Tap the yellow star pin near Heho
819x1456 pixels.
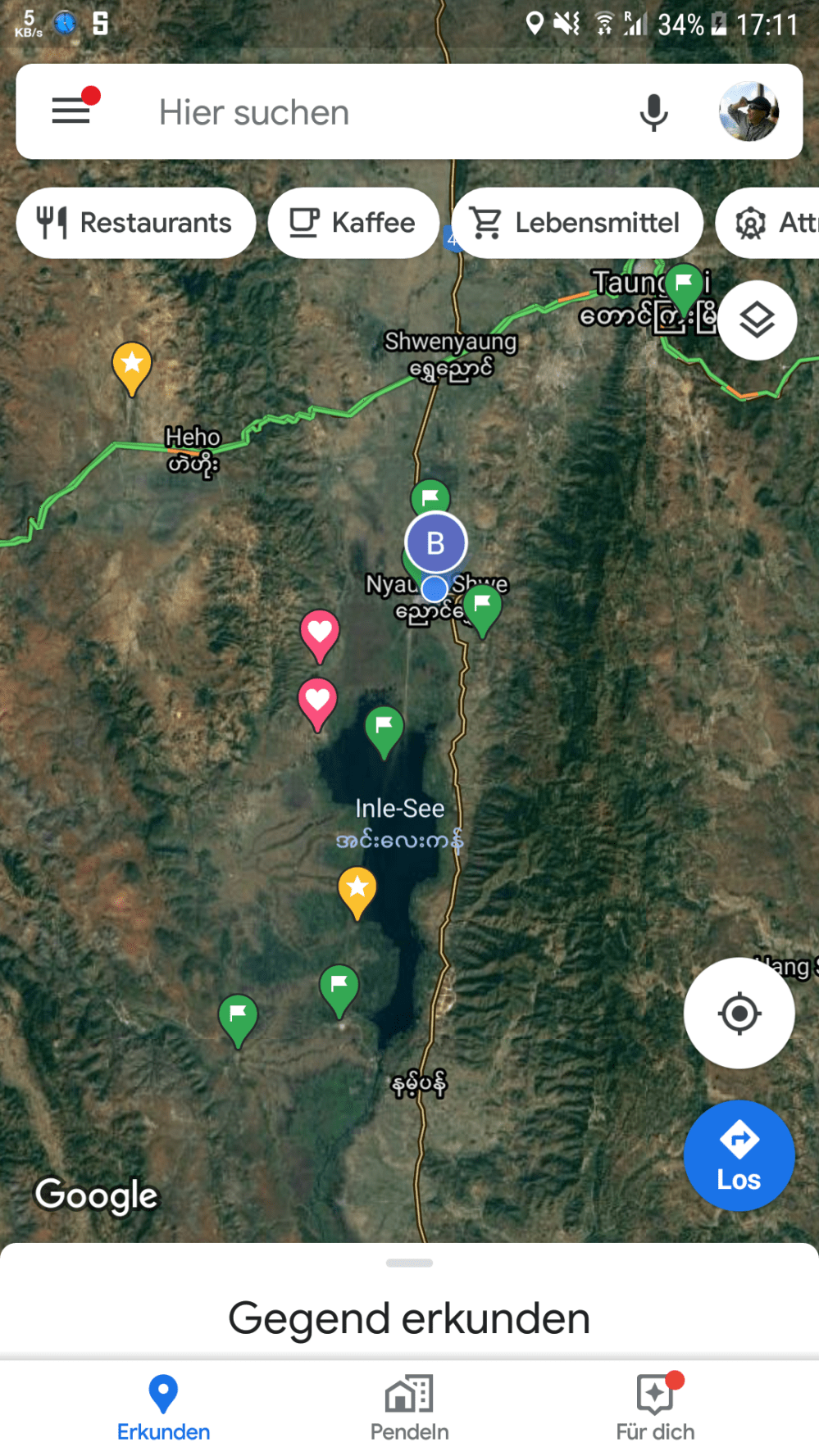pyautogui.click(x=131, y=365)
